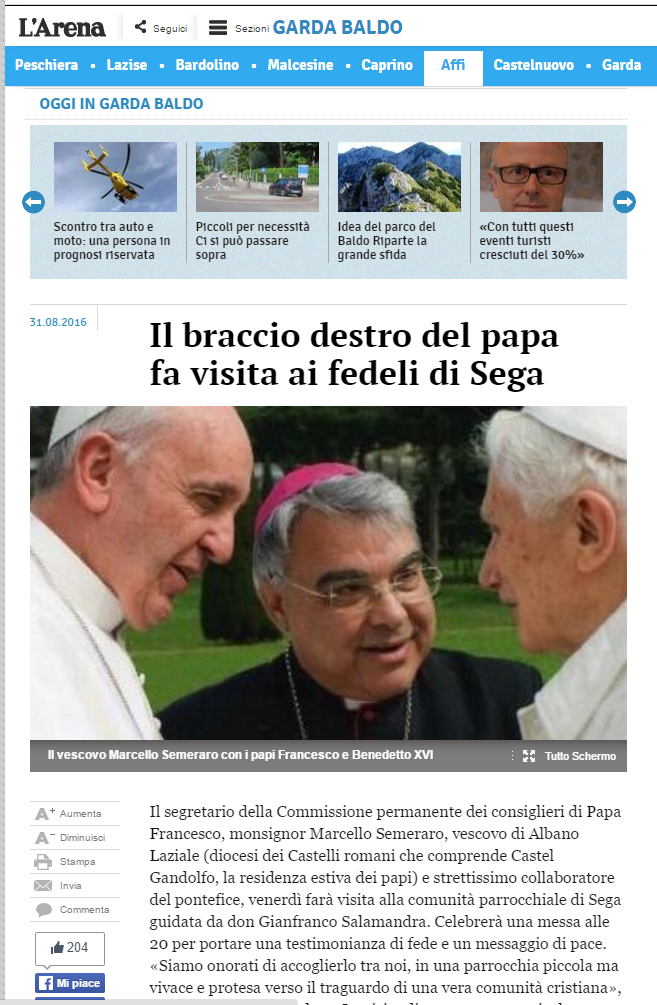The image size is (657, 1005).
Task: Switch to the Bardolino tab
Action: pos(207,65)
